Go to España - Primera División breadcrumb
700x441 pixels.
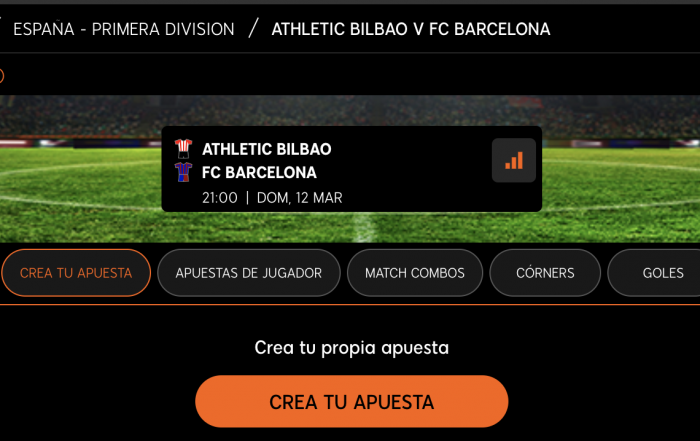(x=124, y=29)
